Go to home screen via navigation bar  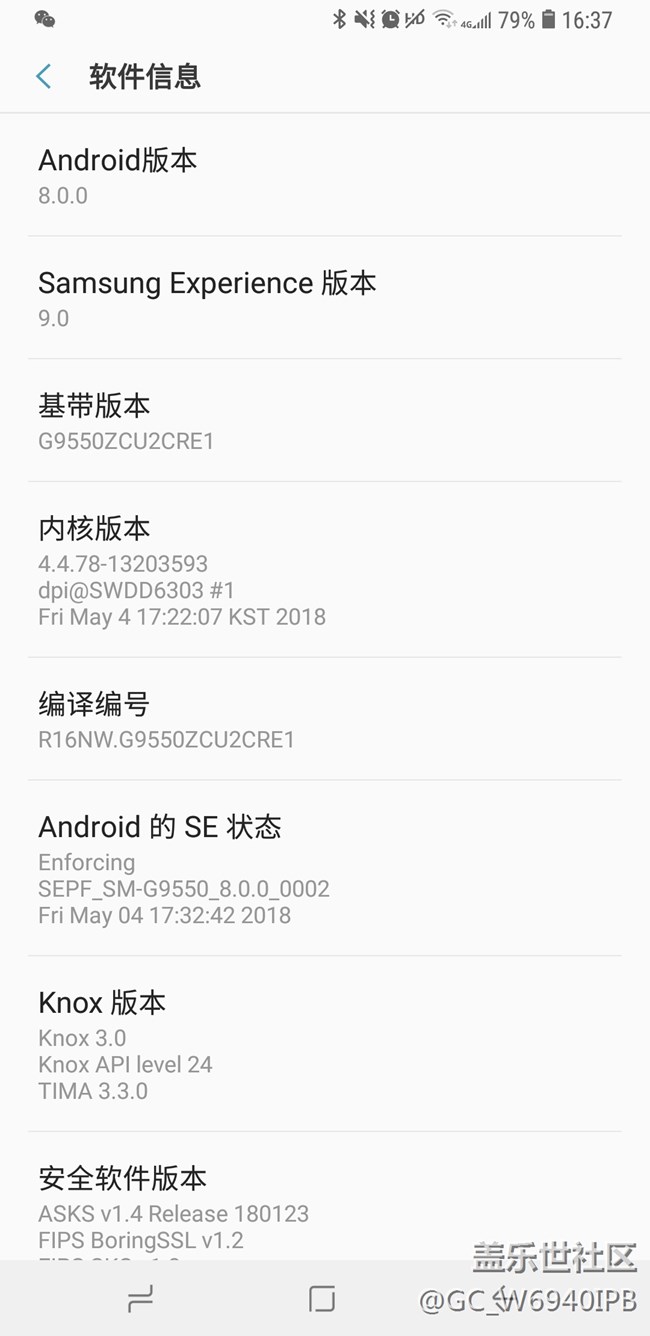[x=322, y=1299]
